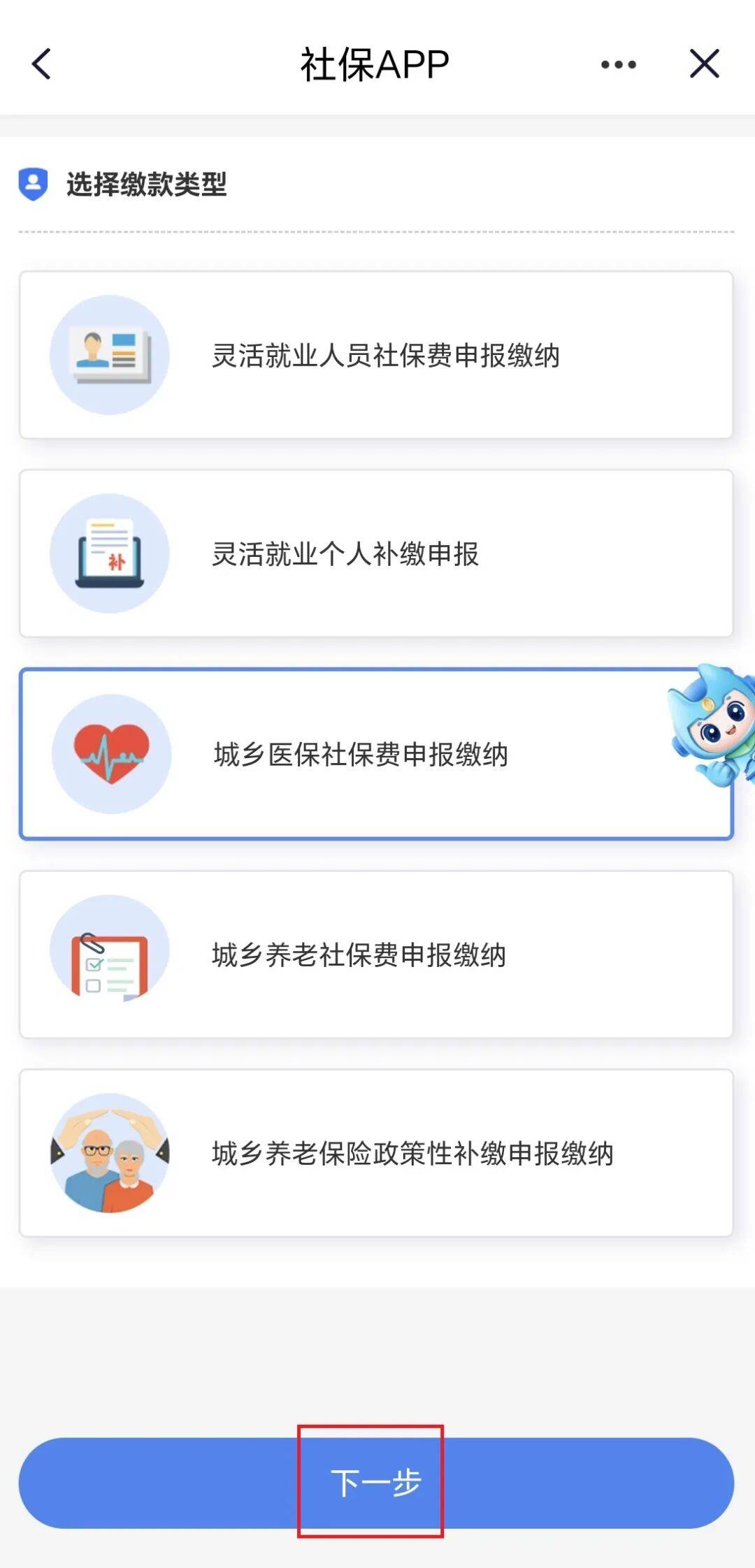Click the ID card icon for flexible employment
Screen dimensions: 755x1568
[x=110, y=355]
